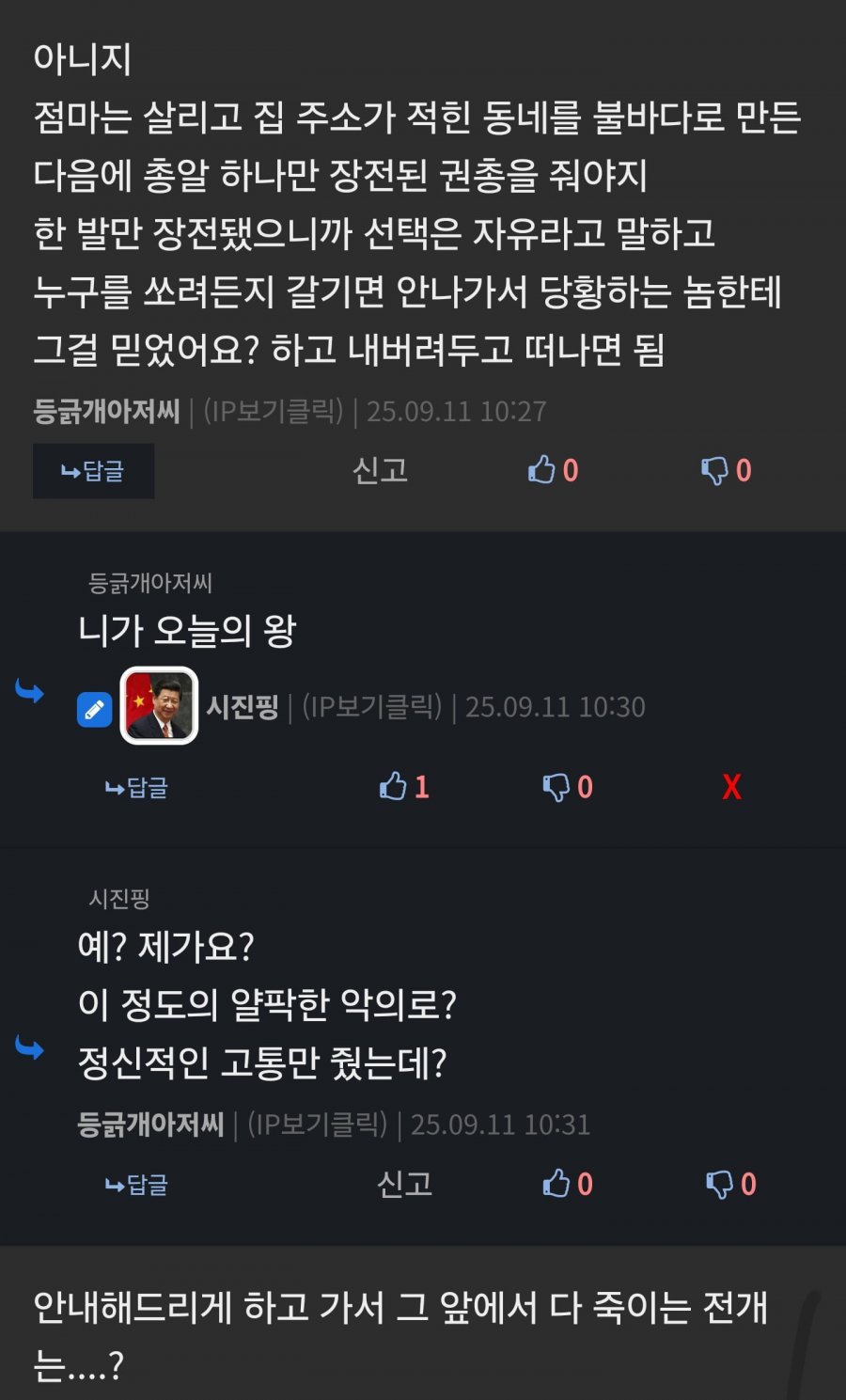
Task: Report the 10:27 comment by 등긁개아저씨
Action: click(x=380, y=470)
